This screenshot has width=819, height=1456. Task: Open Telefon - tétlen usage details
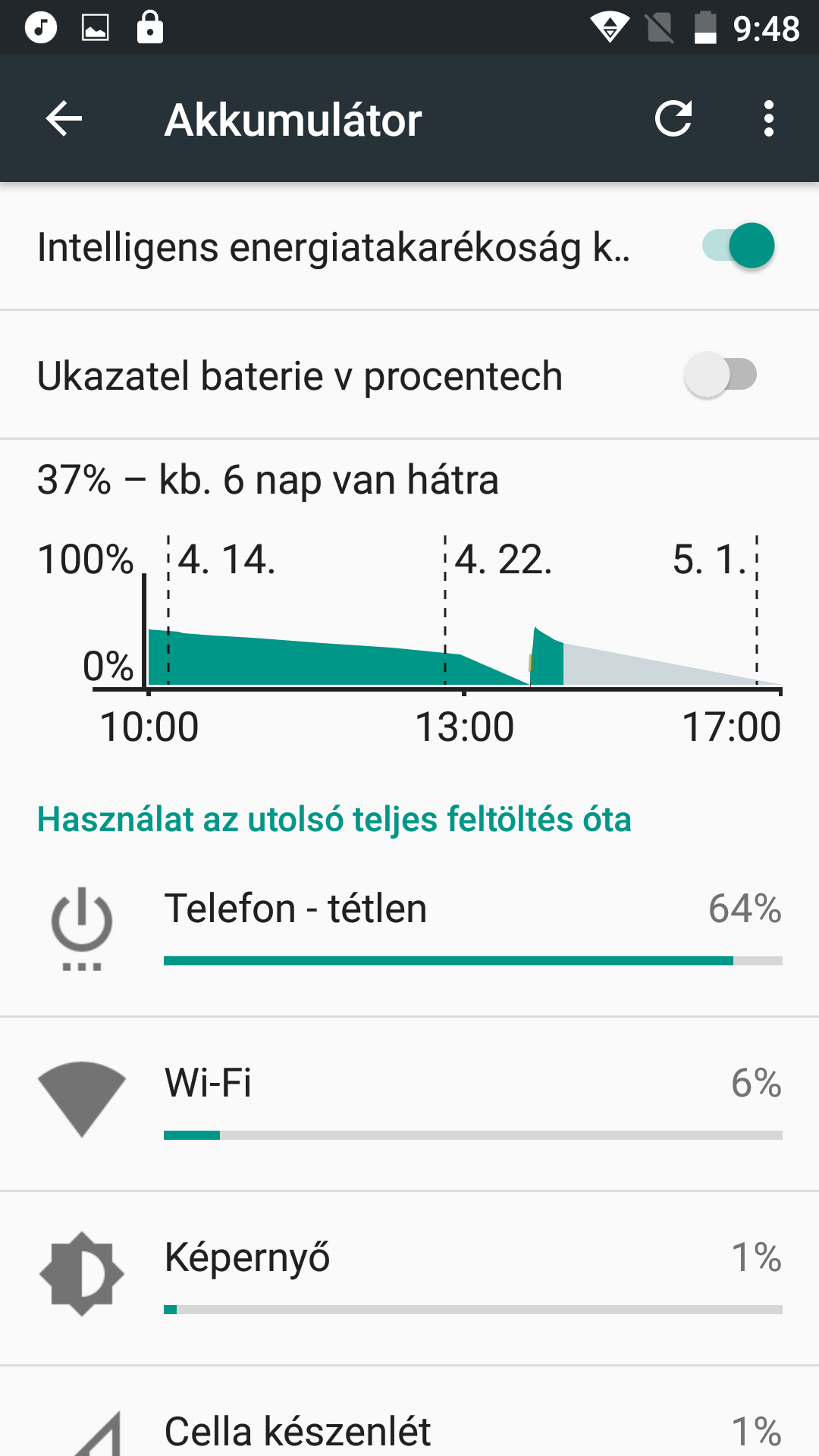click(409, 930)
